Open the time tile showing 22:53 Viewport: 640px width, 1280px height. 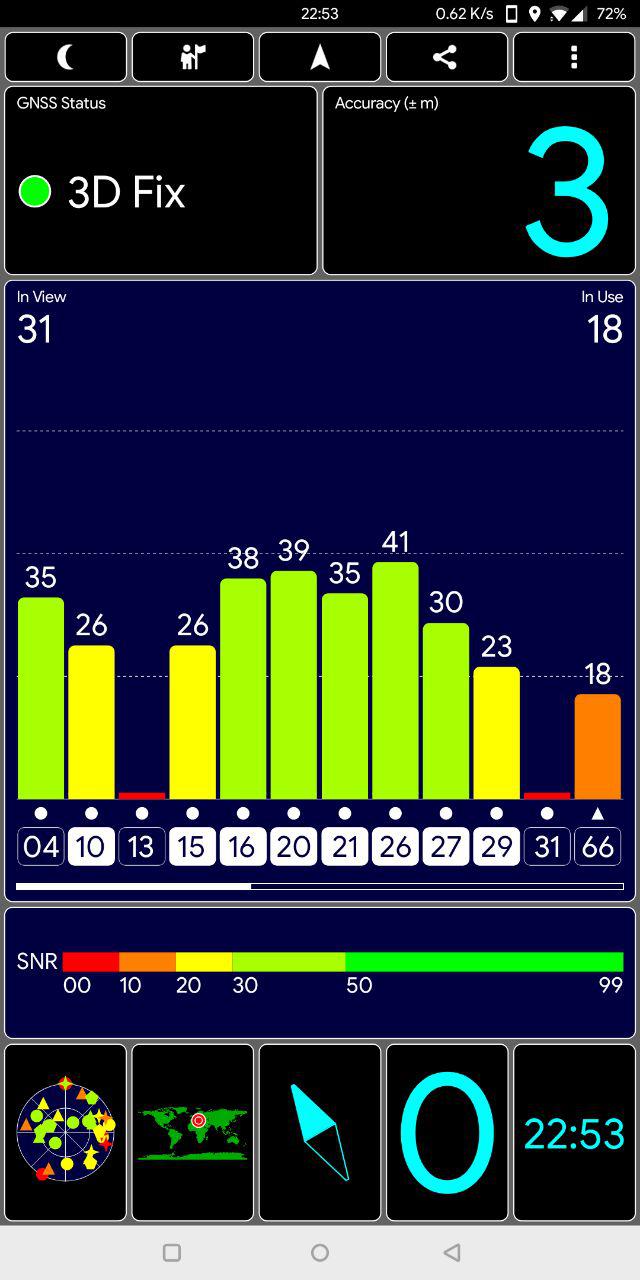(x=574, y=1132)
